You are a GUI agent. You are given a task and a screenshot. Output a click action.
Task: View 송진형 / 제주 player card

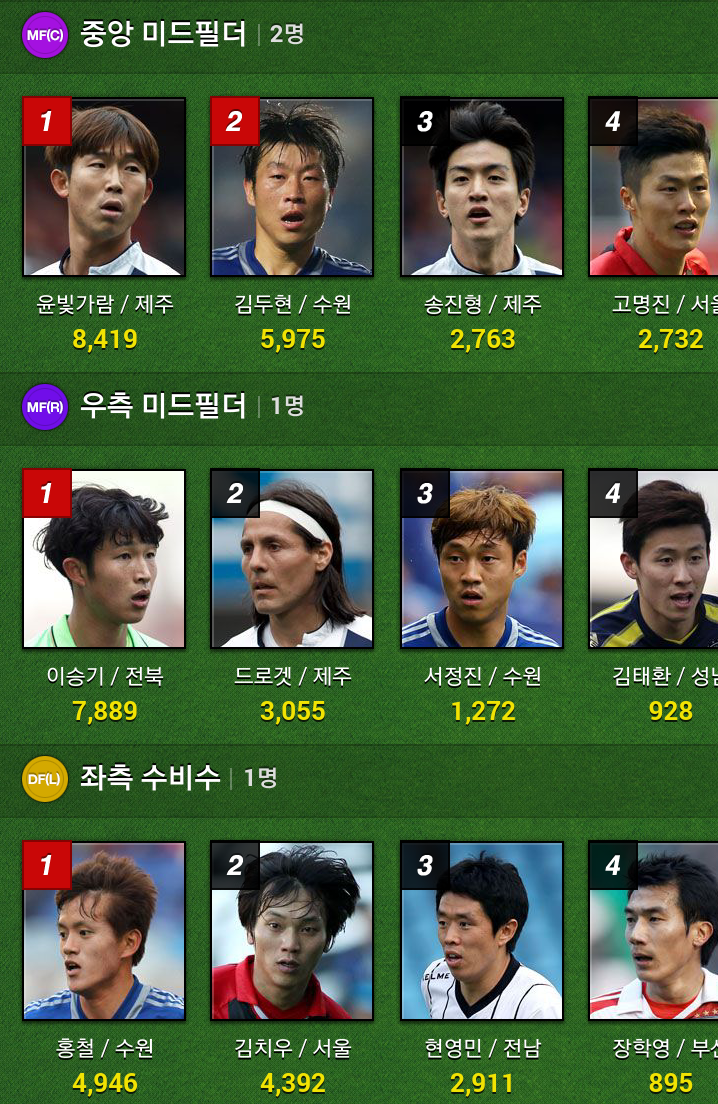(481, 187)
